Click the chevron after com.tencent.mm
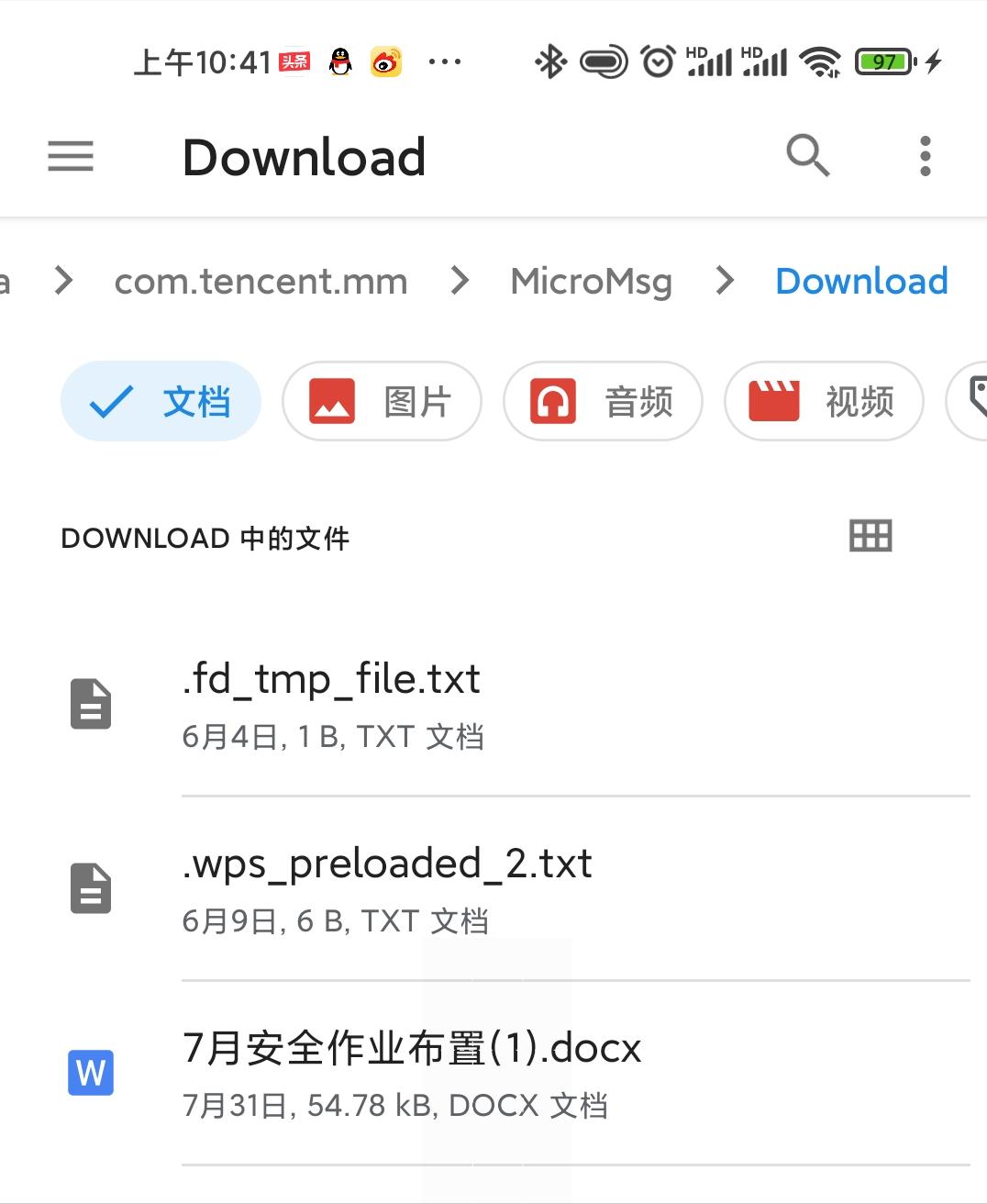Image resolution: width=987 pixels, height=1204 pixels. tap(459, 282)
